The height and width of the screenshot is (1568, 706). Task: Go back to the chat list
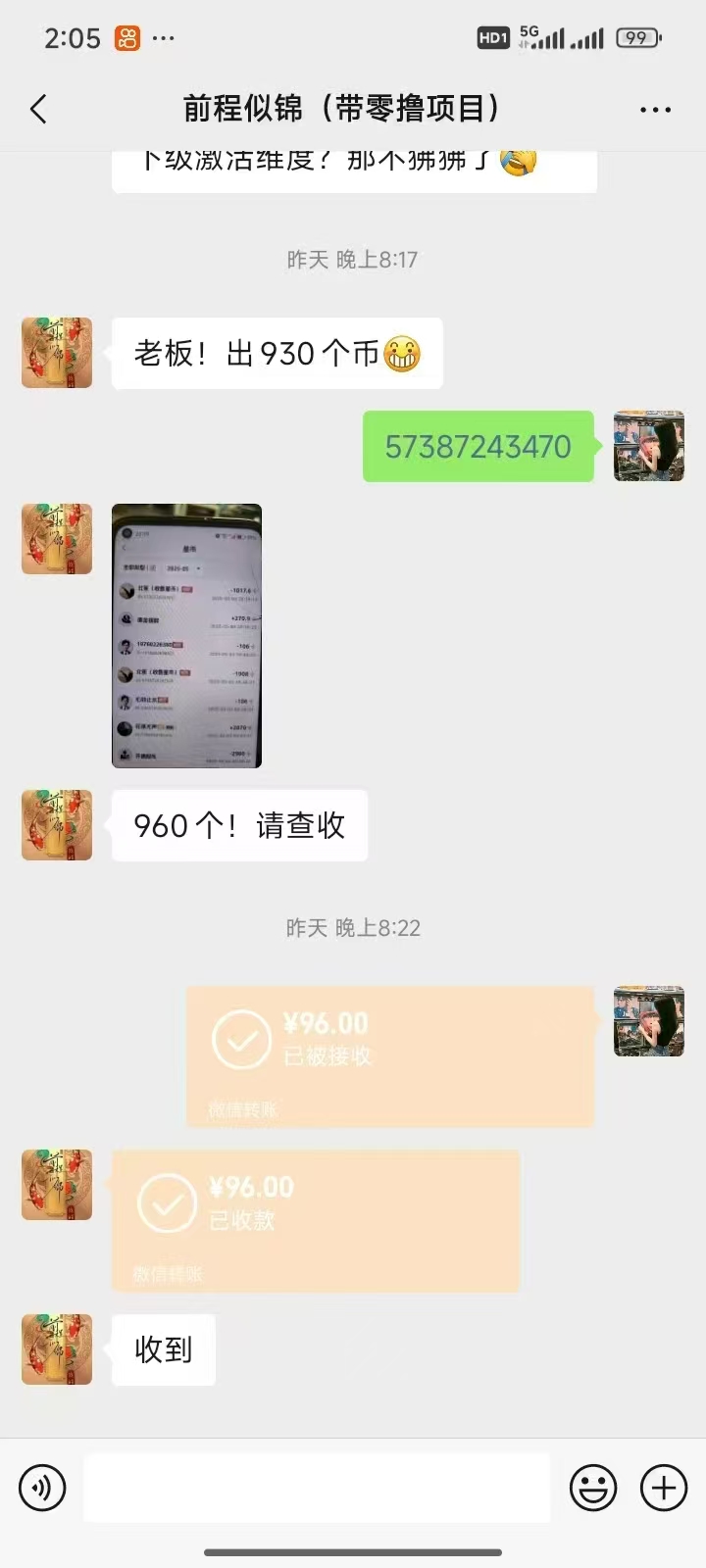pyautogui.click(x=39, y=109)
